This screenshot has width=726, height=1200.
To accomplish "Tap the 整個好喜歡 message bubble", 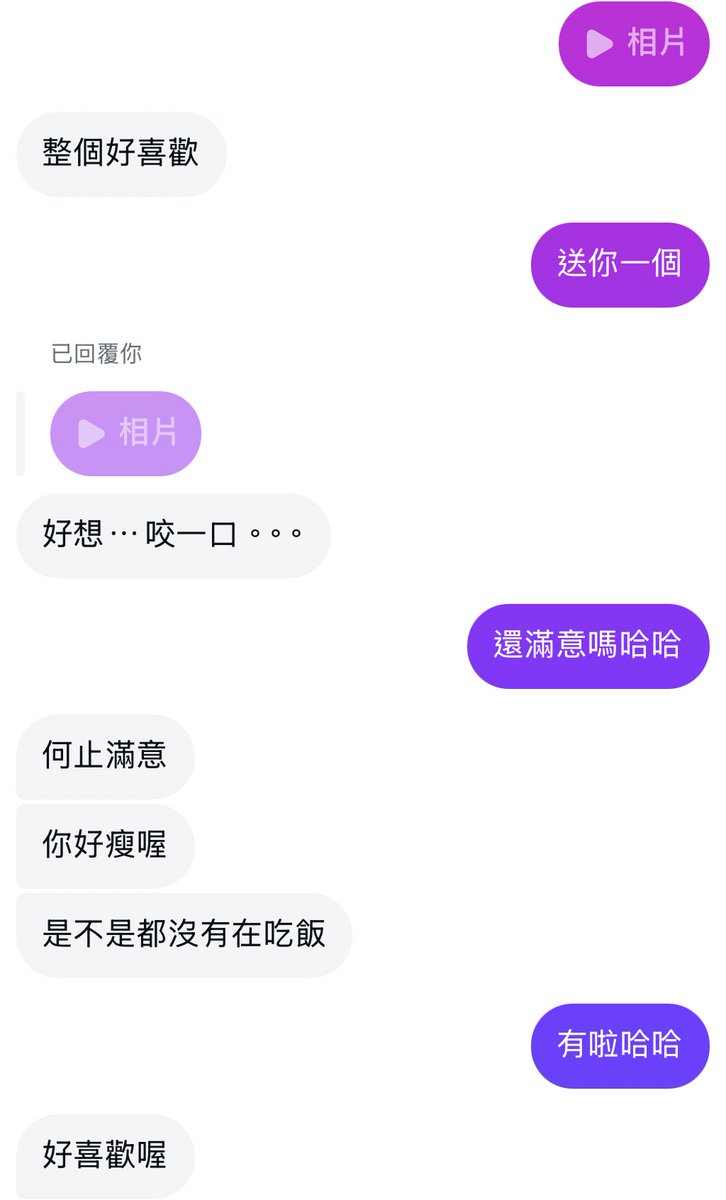I will click(x=122, y=155).
